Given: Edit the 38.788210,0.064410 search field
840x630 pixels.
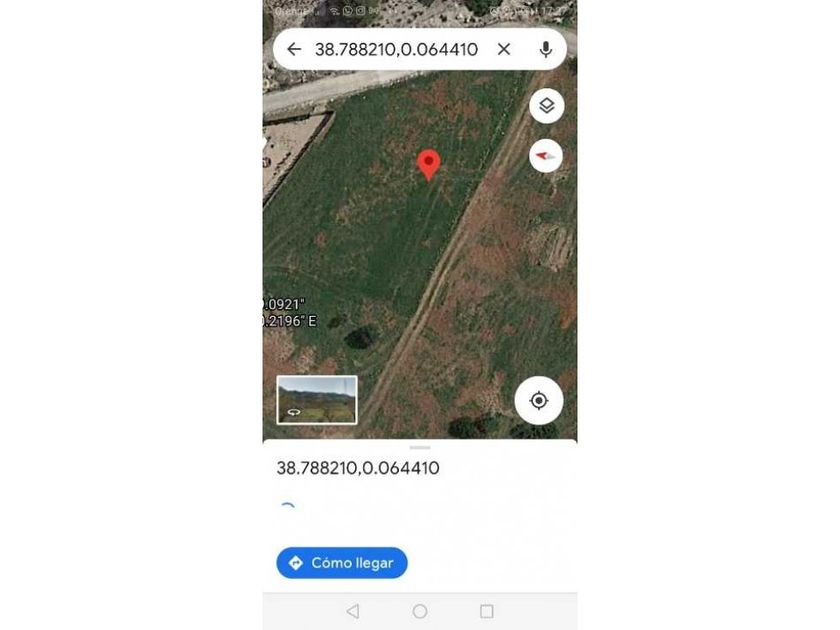Looking at the screenshot, I should tap(396, 49).
